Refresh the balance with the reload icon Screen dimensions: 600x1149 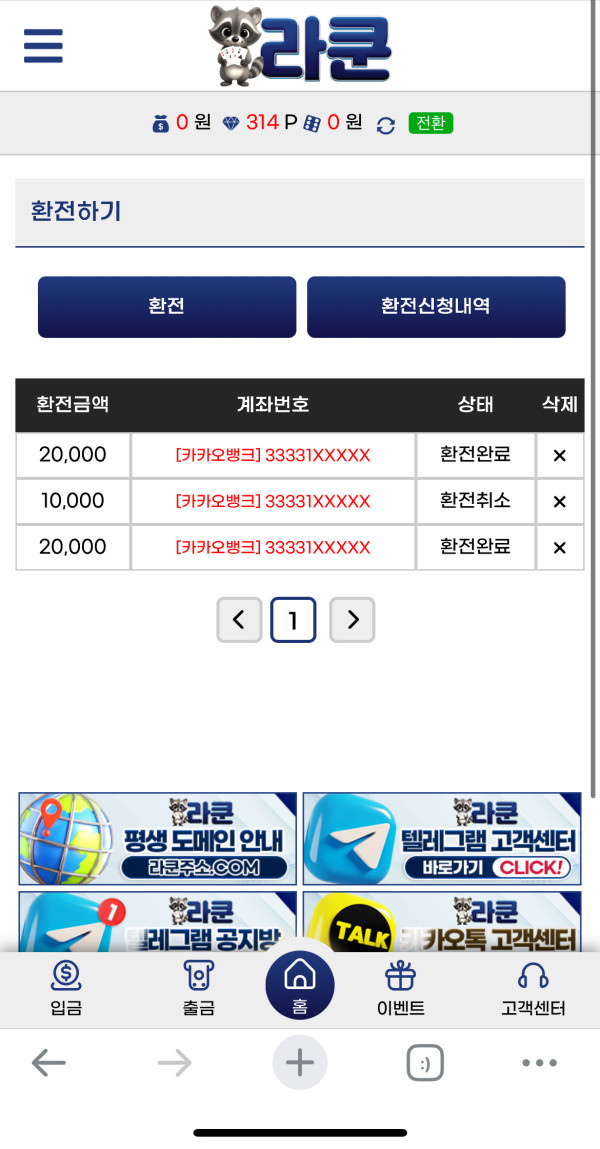point(386,125)
